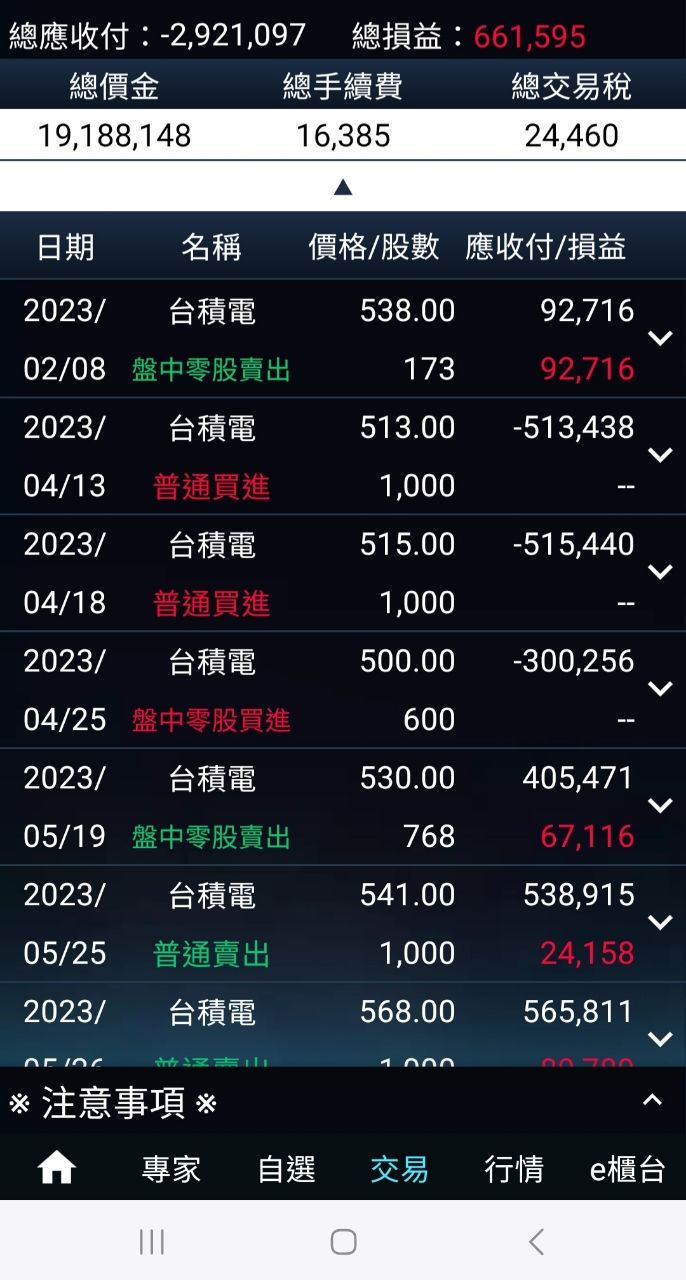Open the e櫃台 tab

click(627, 1169)
